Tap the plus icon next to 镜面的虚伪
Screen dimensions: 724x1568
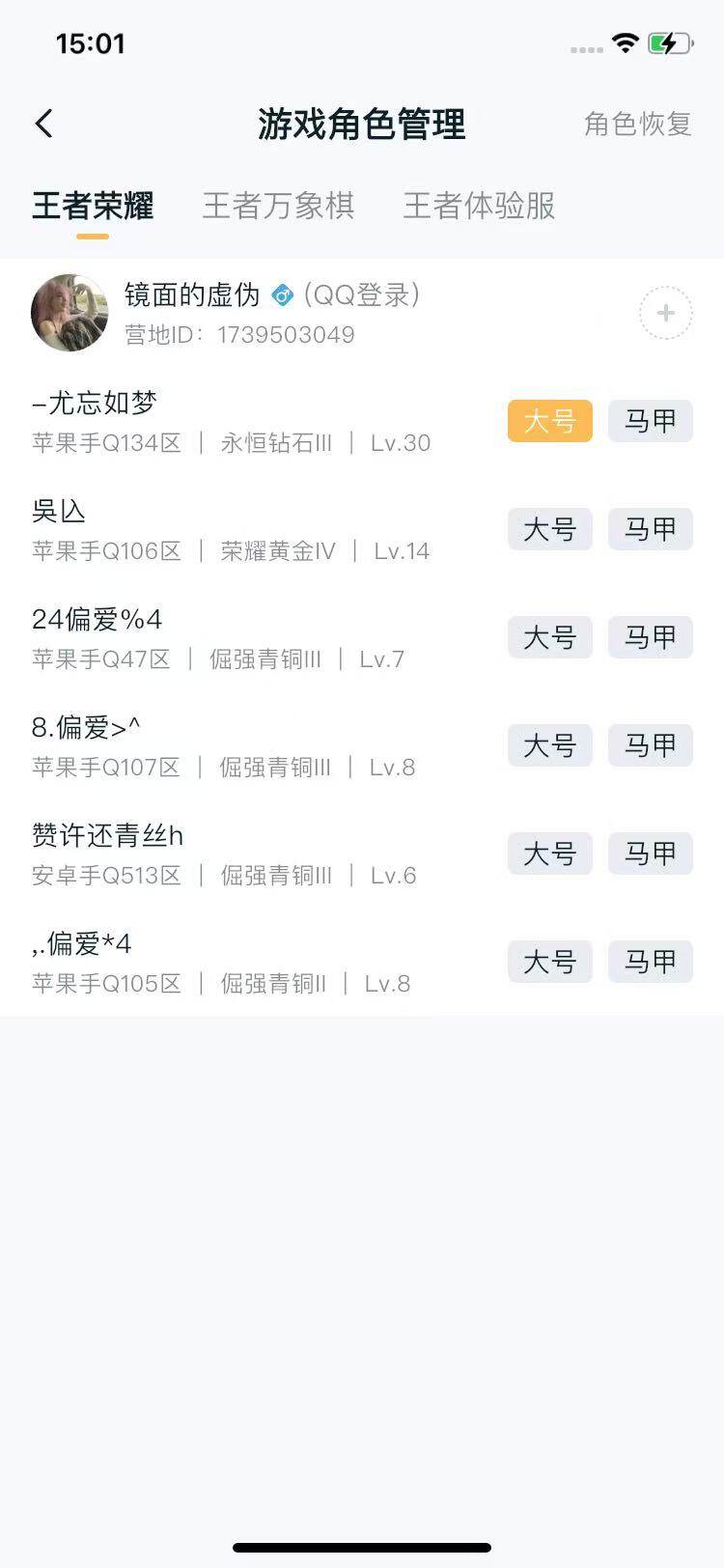click(665, 312)
